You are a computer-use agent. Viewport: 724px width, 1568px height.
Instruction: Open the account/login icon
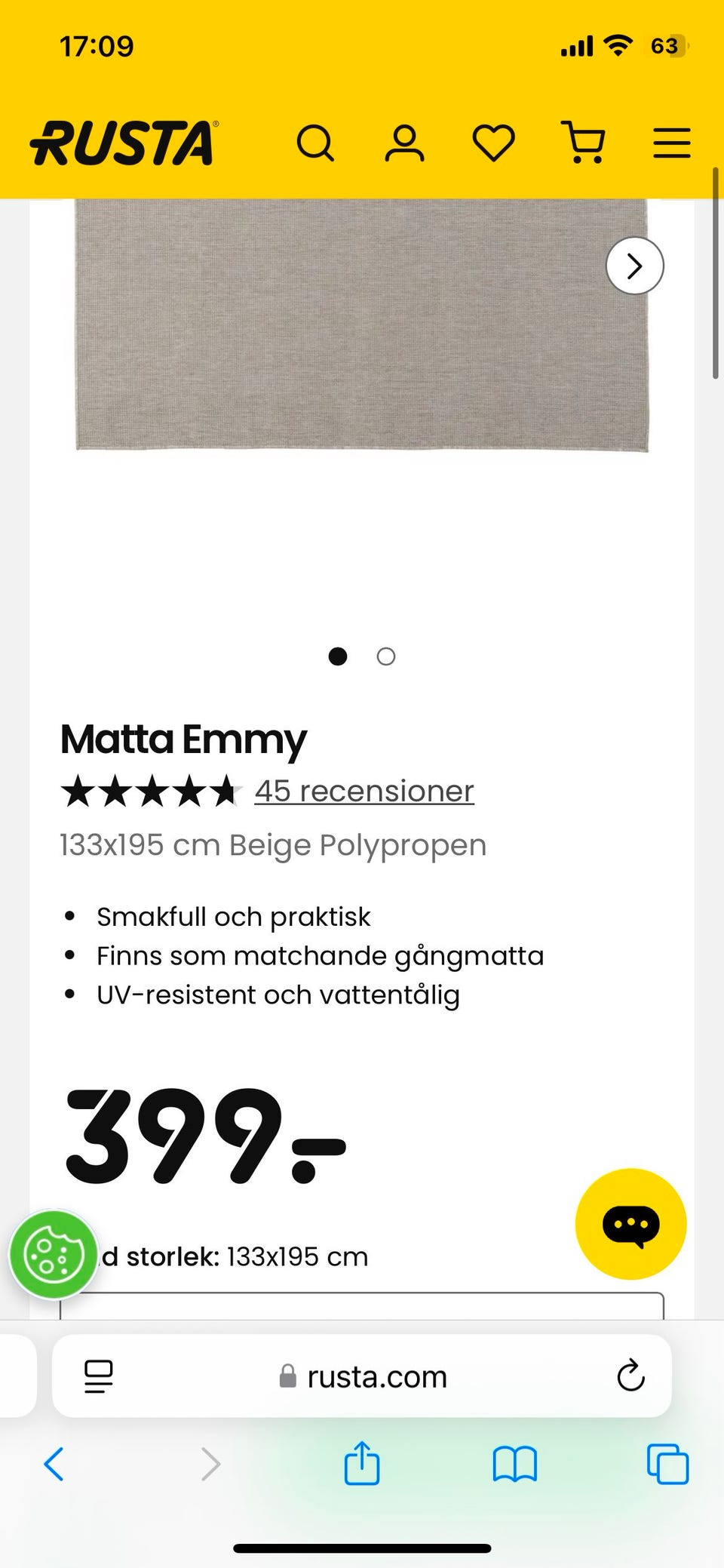(404, 142)
